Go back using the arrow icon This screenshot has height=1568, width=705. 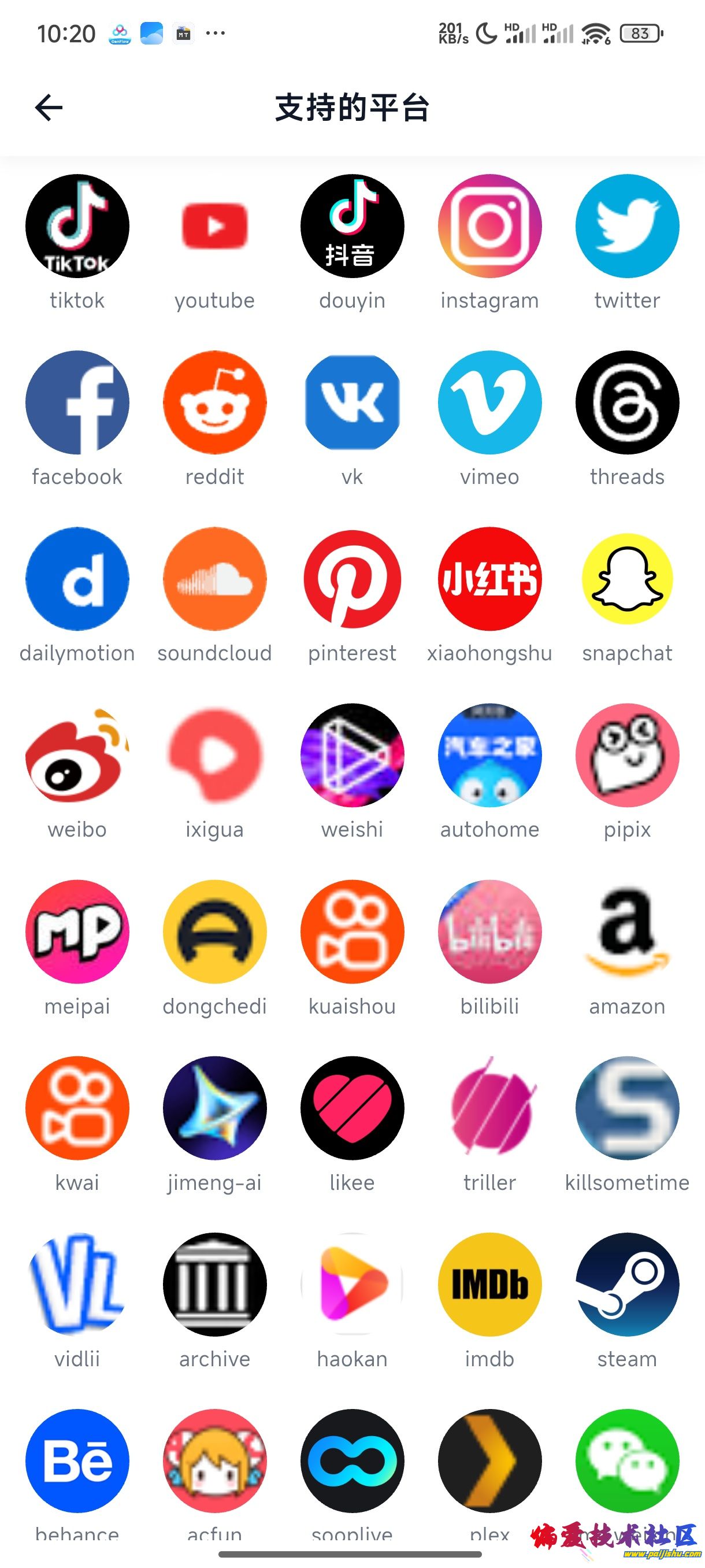point(49,108)
